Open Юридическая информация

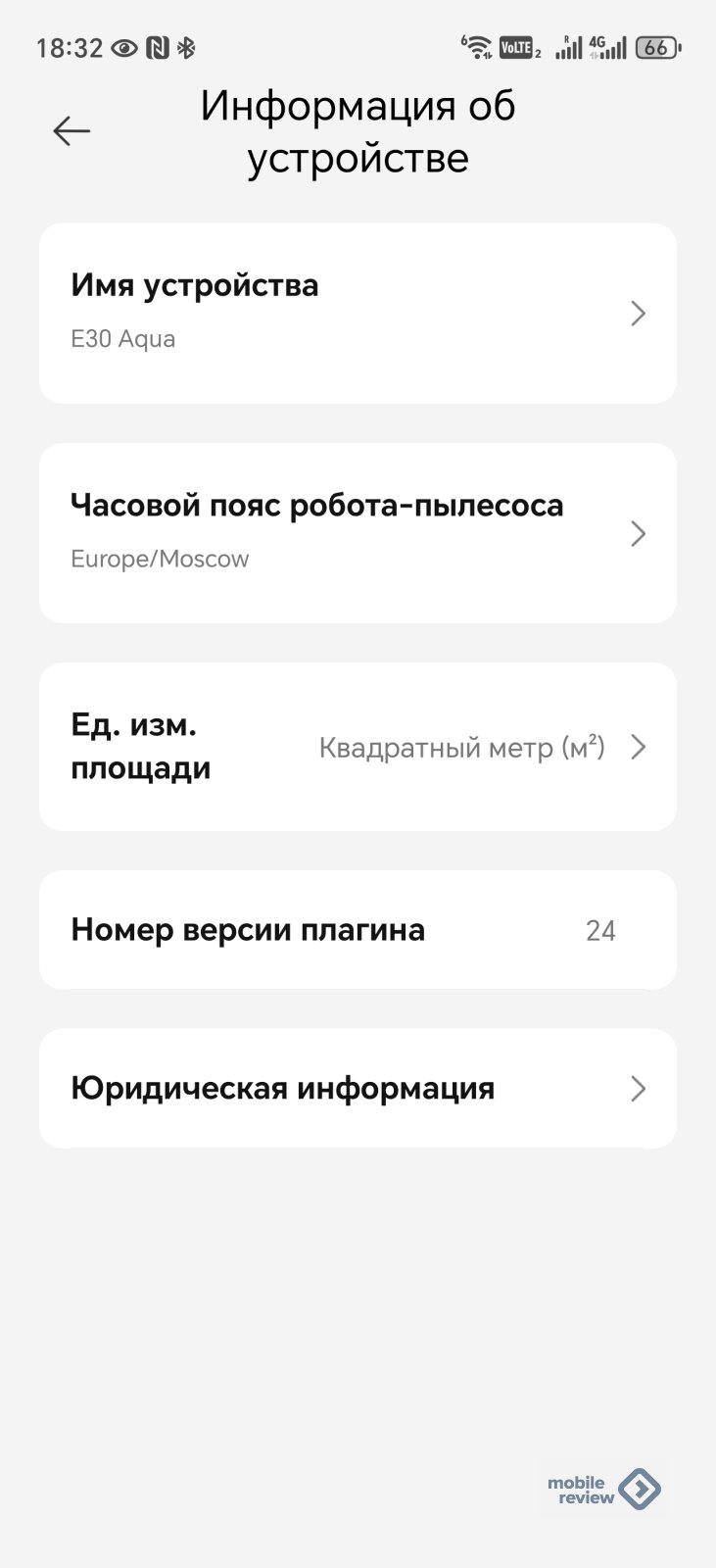358,1088
